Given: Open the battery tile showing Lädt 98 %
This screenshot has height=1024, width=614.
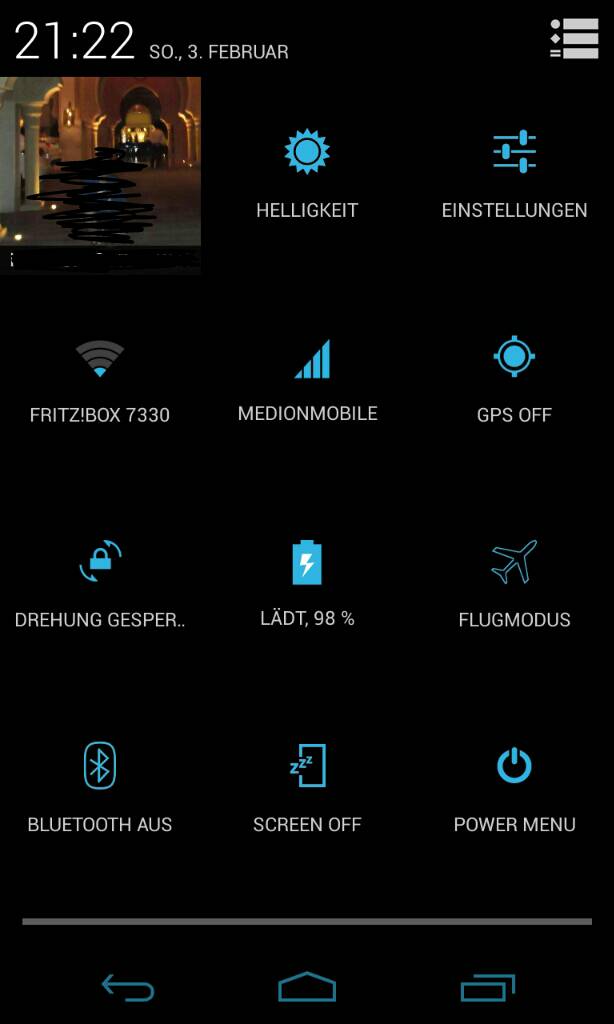Looking at the screenshot, I should pos(307,585).
